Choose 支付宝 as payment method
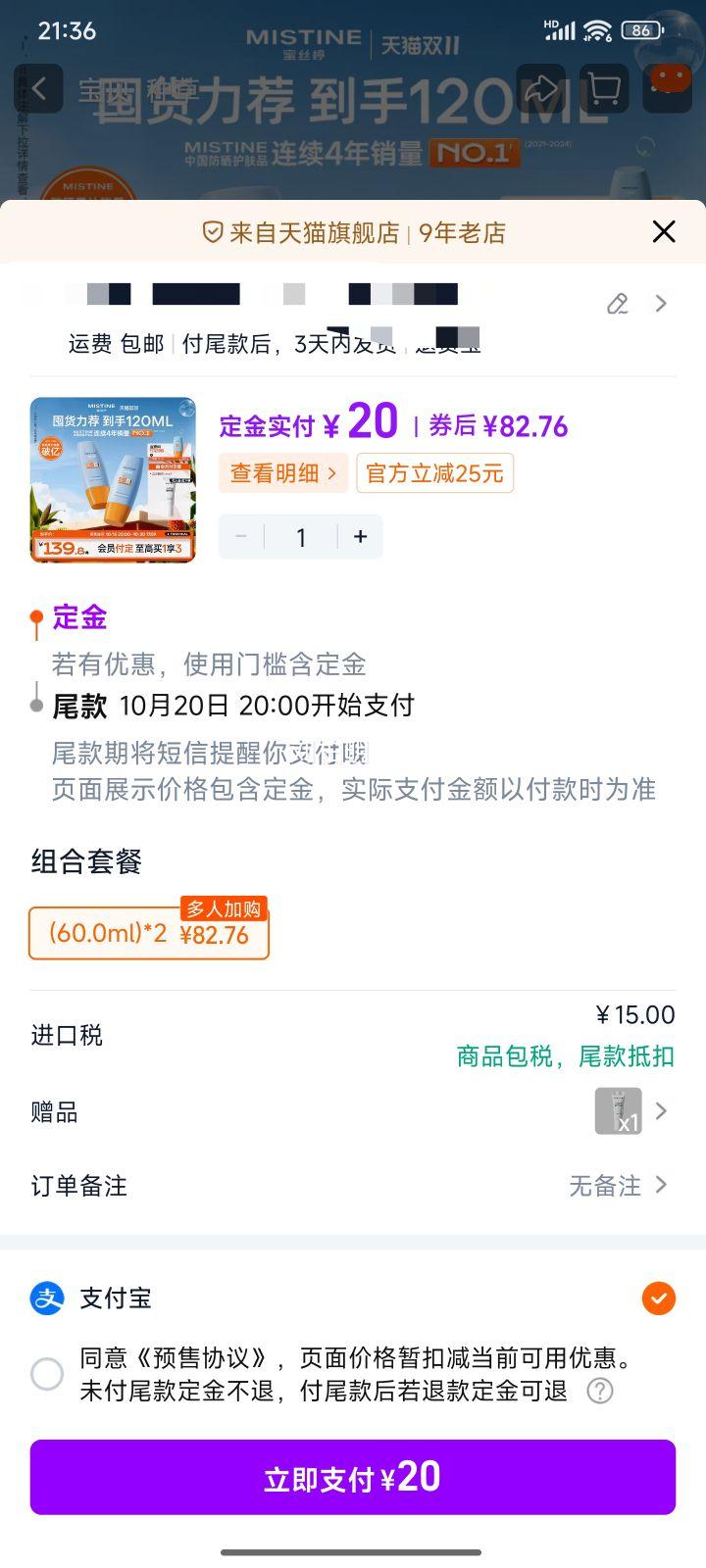Screen dimensions: 706x1568 tap(658, 1298)
